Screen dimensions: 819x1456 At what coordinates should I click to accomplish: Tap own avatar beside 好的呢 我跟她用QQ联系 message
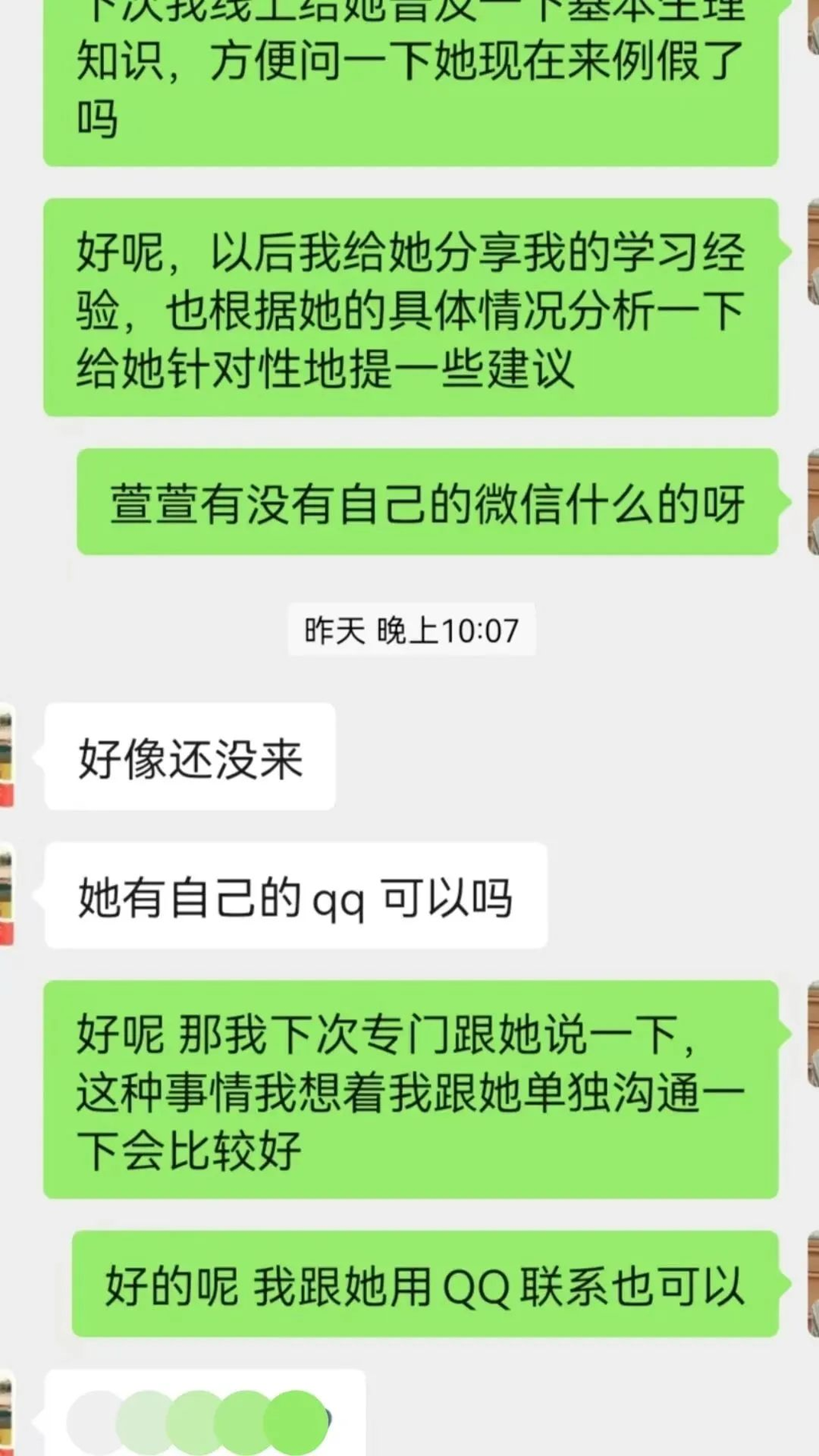point(813,1283)
